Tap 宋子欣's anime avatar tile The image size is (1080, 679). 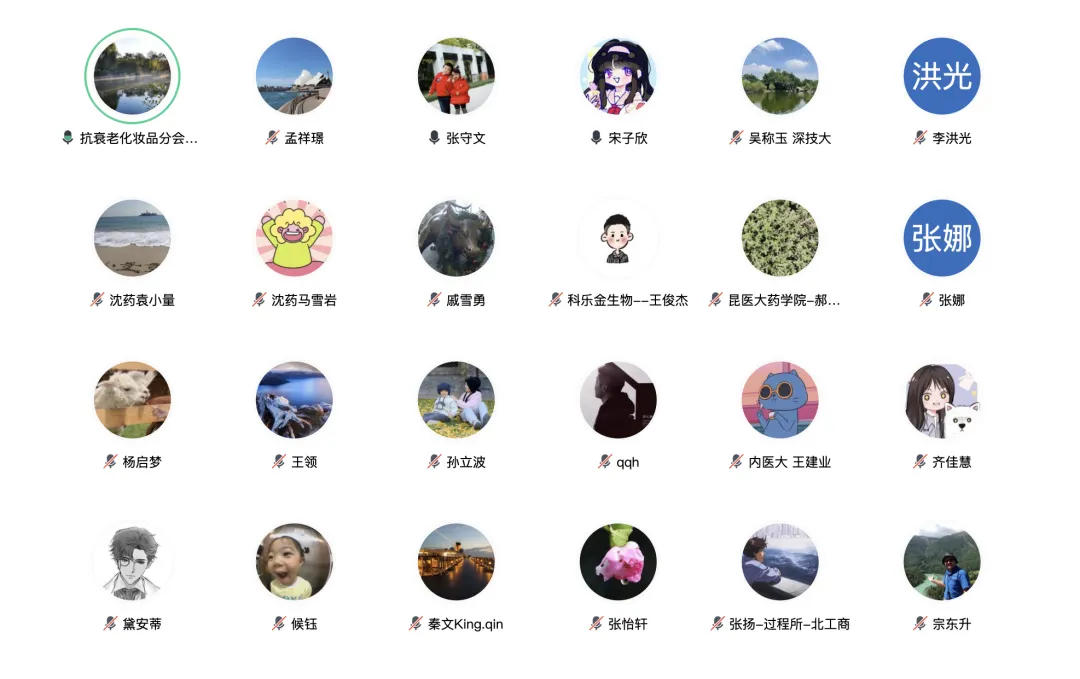(x=618, y=77)
